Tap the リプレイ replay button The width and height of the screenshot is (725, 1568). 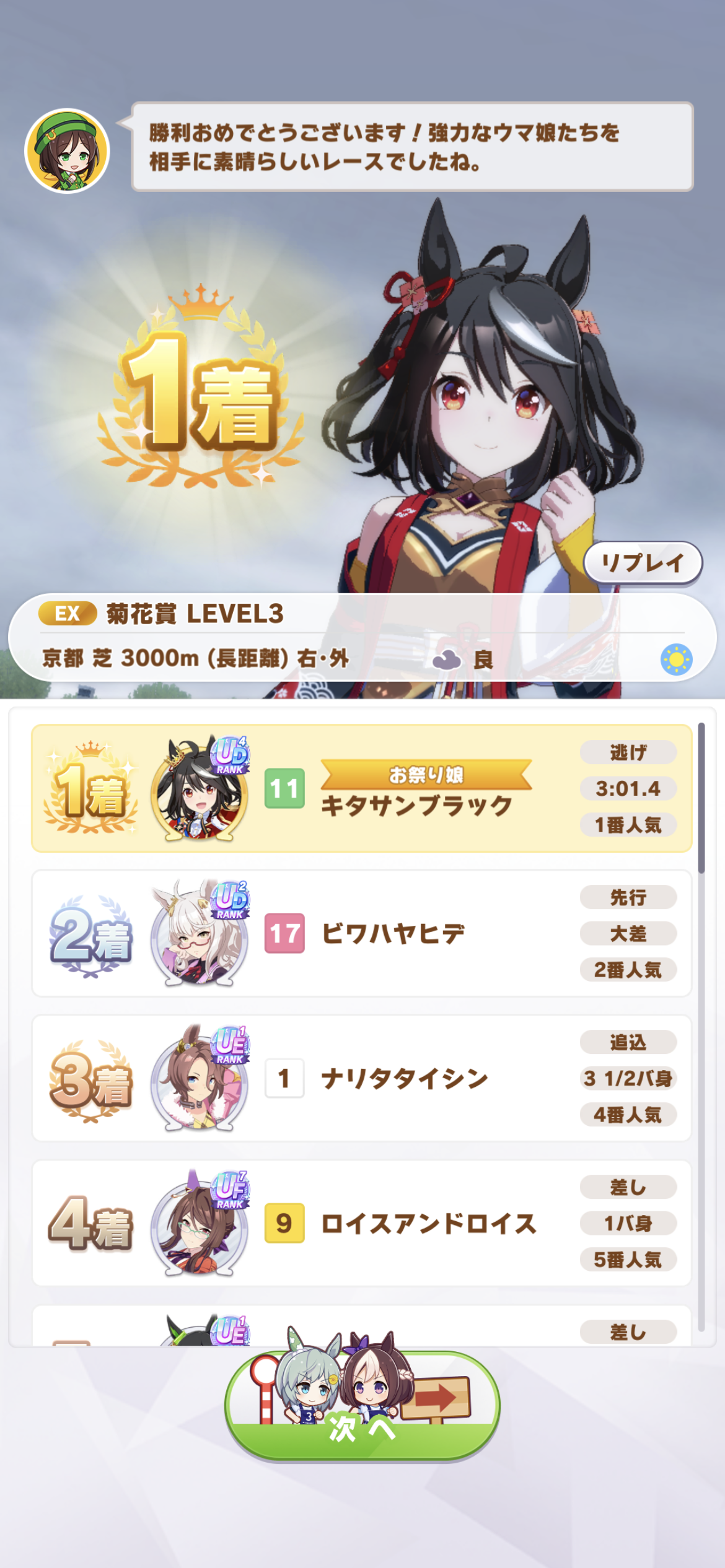click(x=643, y=562)
